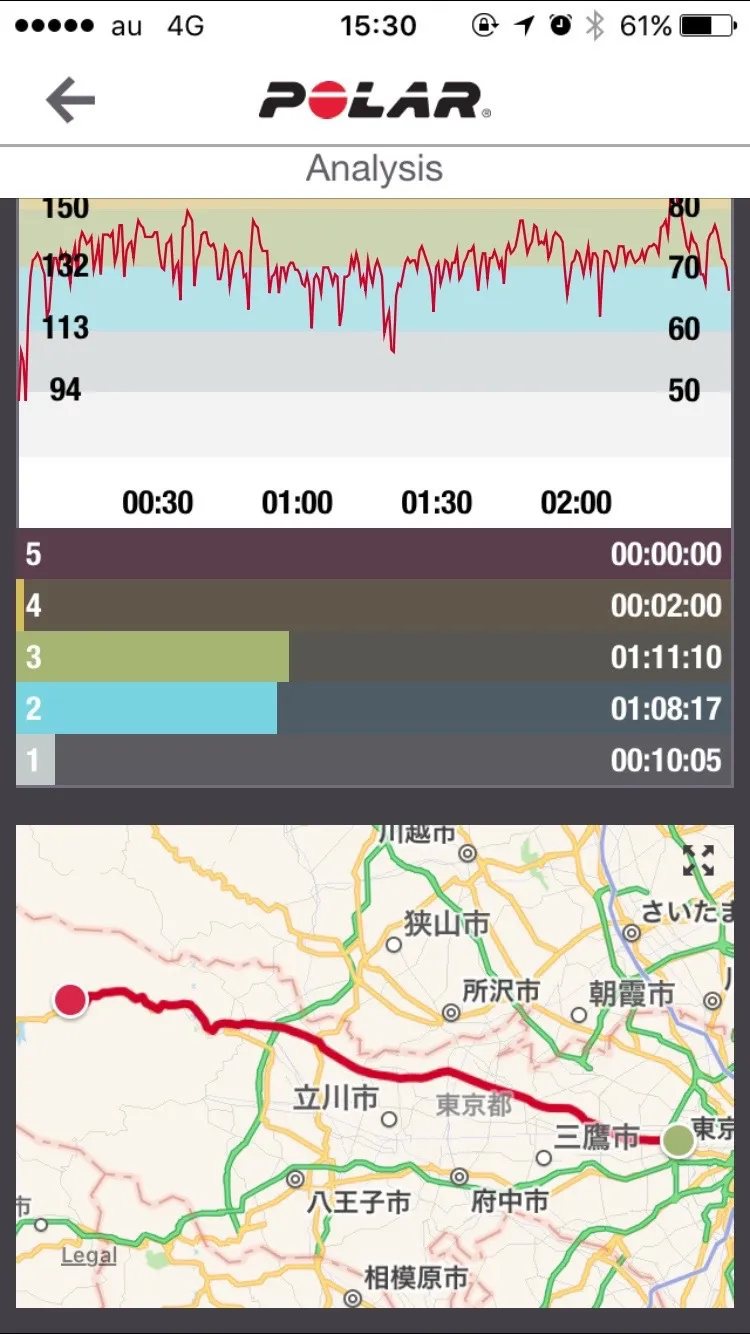Go back using the arrow
The image size is (750, 1334).
click(70, 100)
